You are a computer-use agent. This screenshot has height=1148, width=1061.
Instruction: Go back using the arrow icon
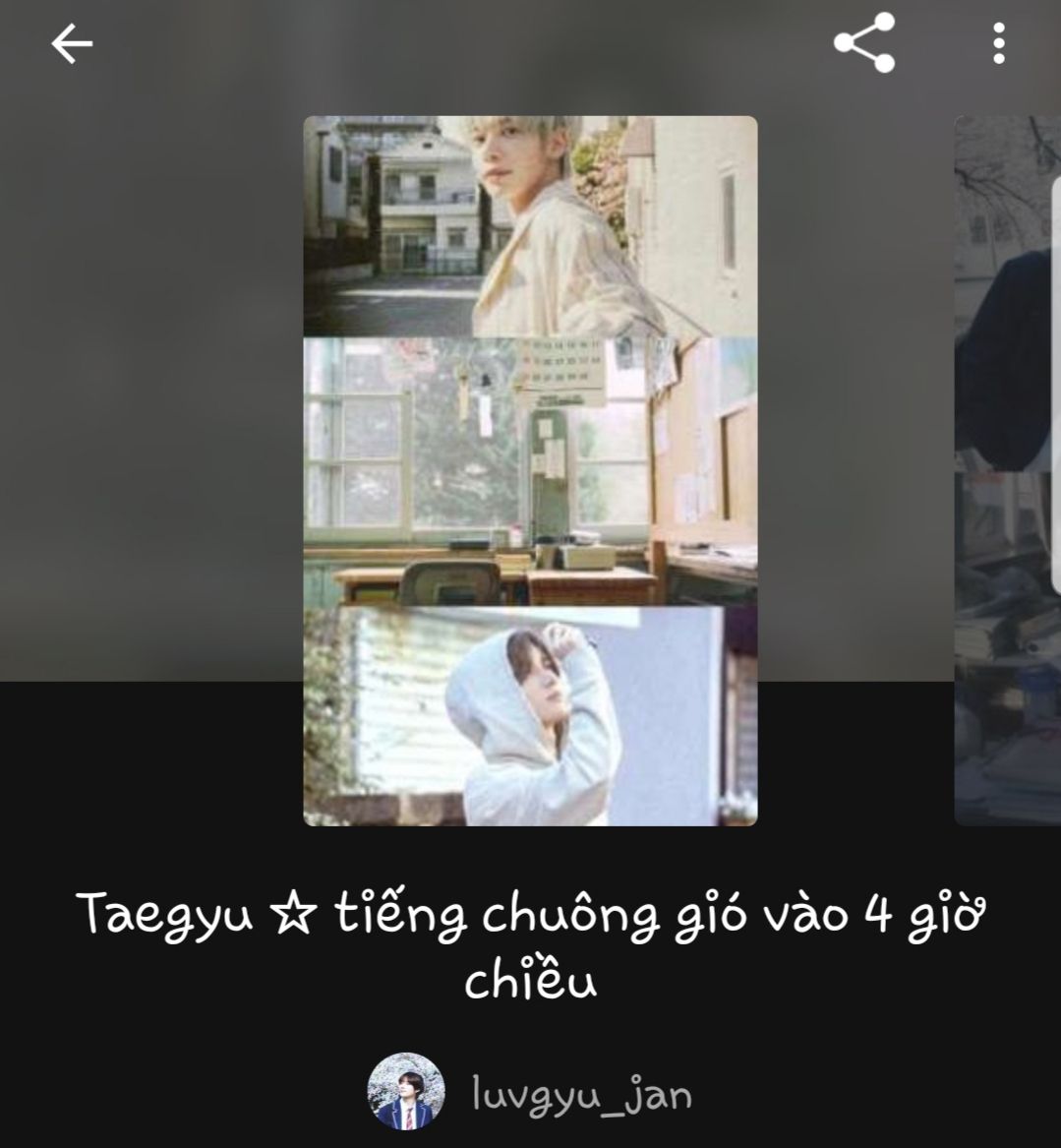coord(72,44)
